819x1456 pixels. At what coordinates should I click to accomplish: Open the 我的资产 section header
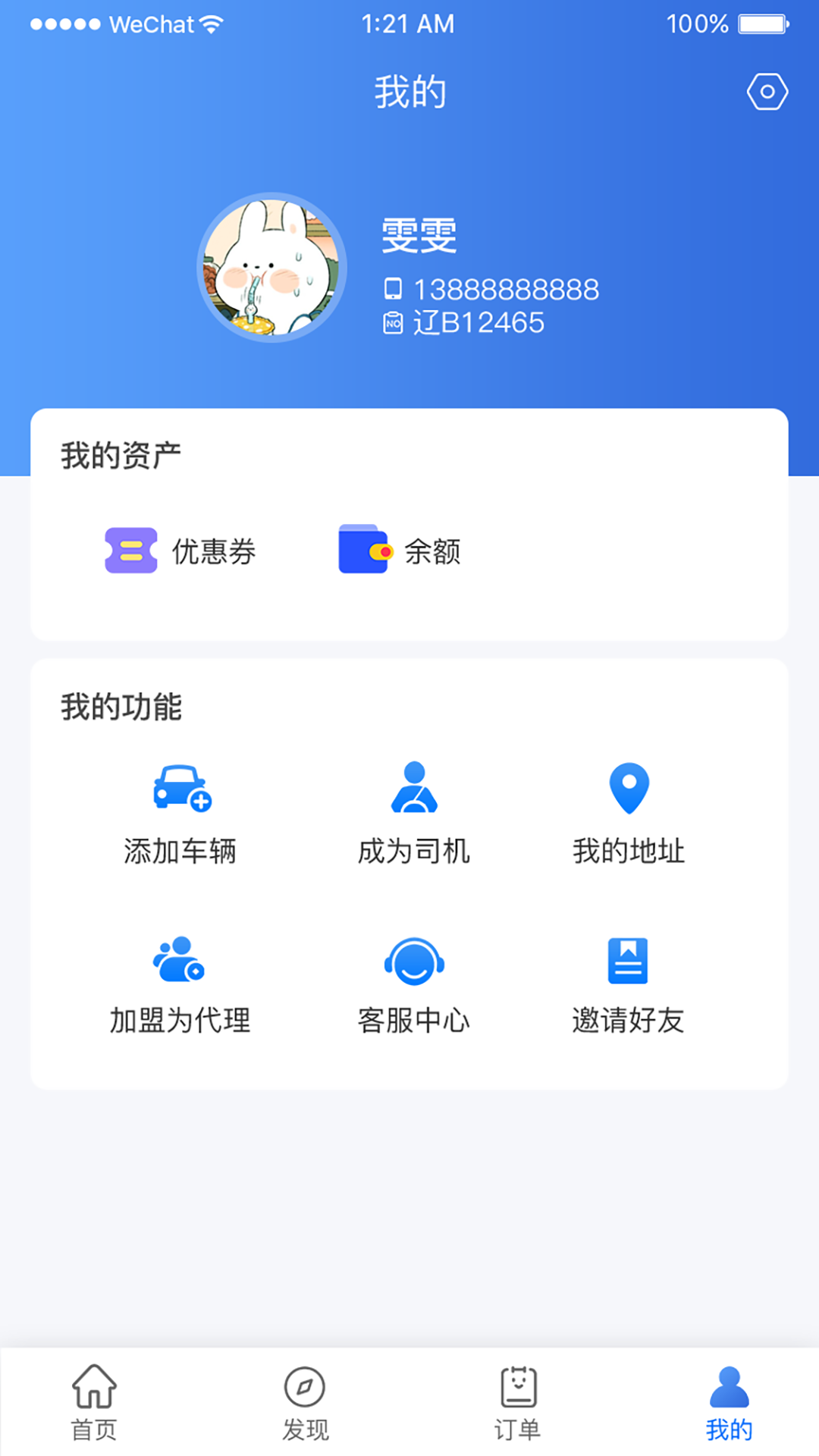pyautogui.click(x=121, y=452)
